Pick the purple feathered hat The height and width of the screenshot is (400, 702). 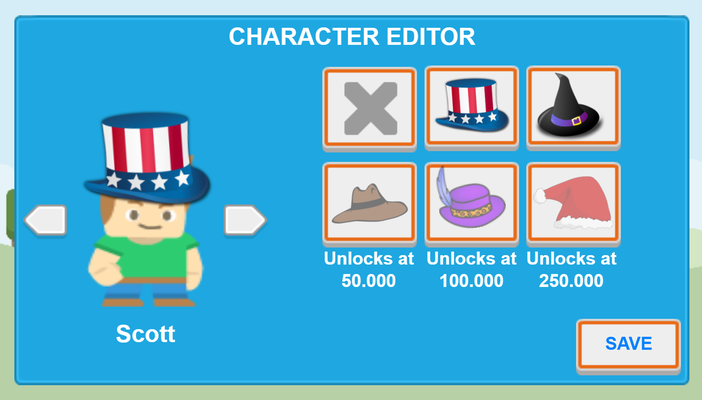[471, 203]
